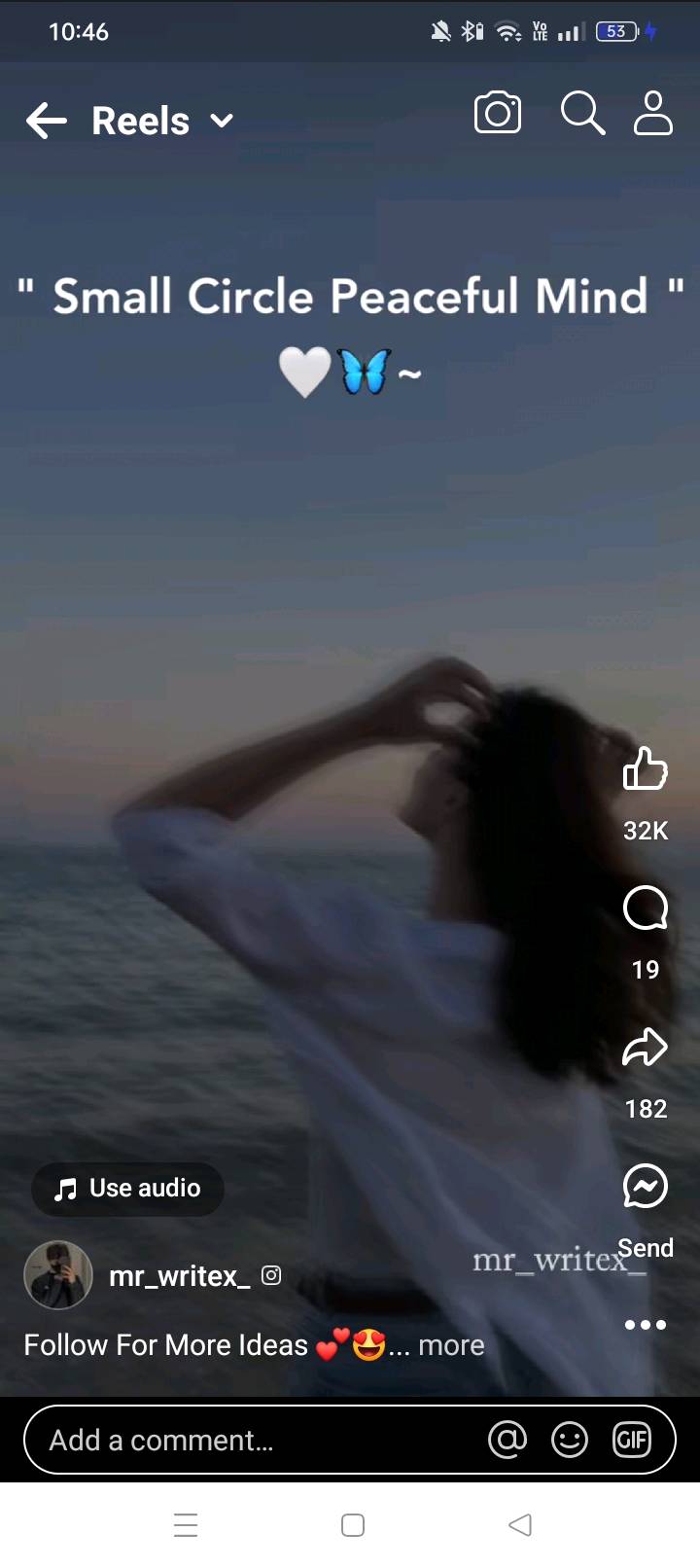The image size is (700, 1568).
Task: Mention someone with the @ icon
Action: 507,1440
